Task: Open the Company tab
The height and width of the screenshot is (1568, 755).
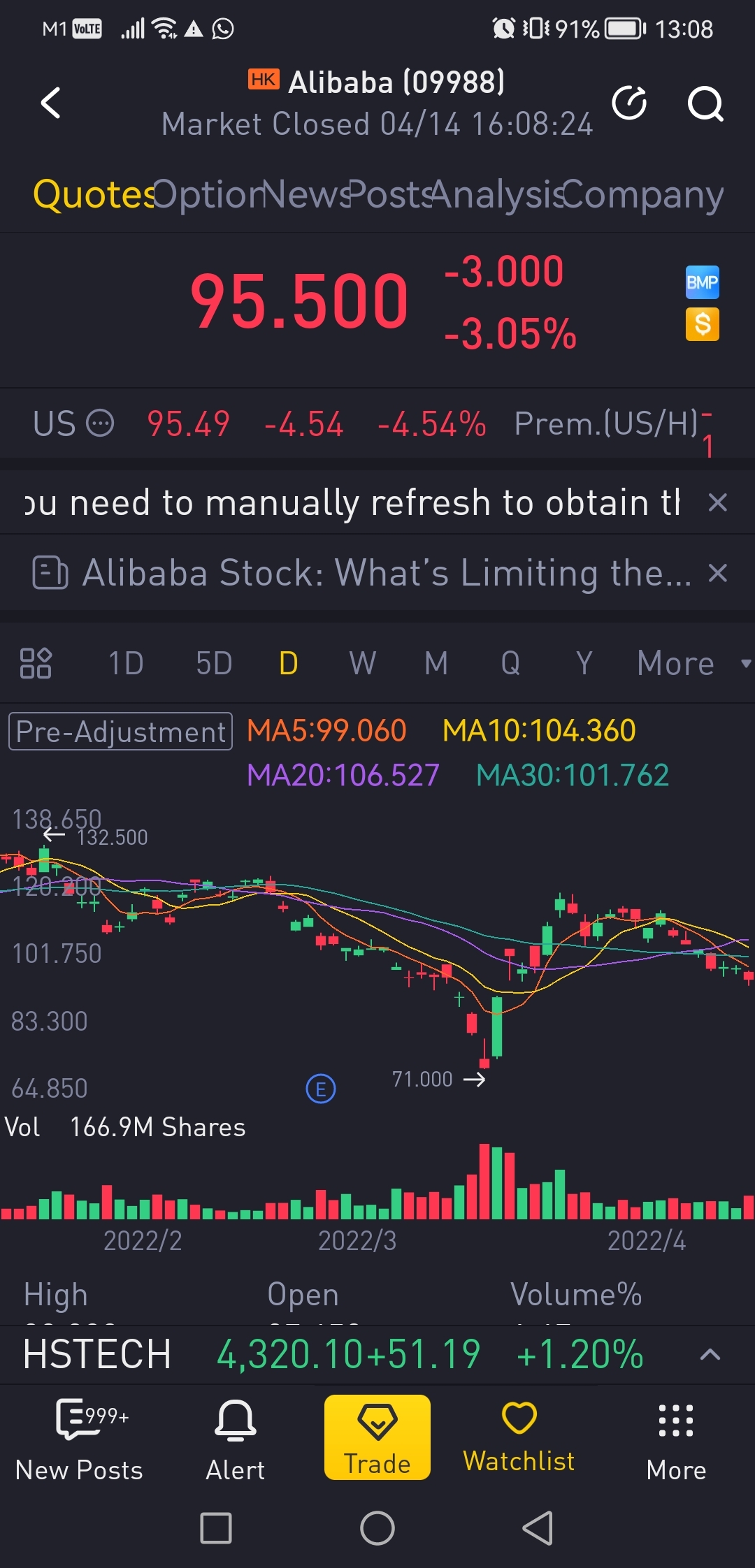Action: click(643, 194)
